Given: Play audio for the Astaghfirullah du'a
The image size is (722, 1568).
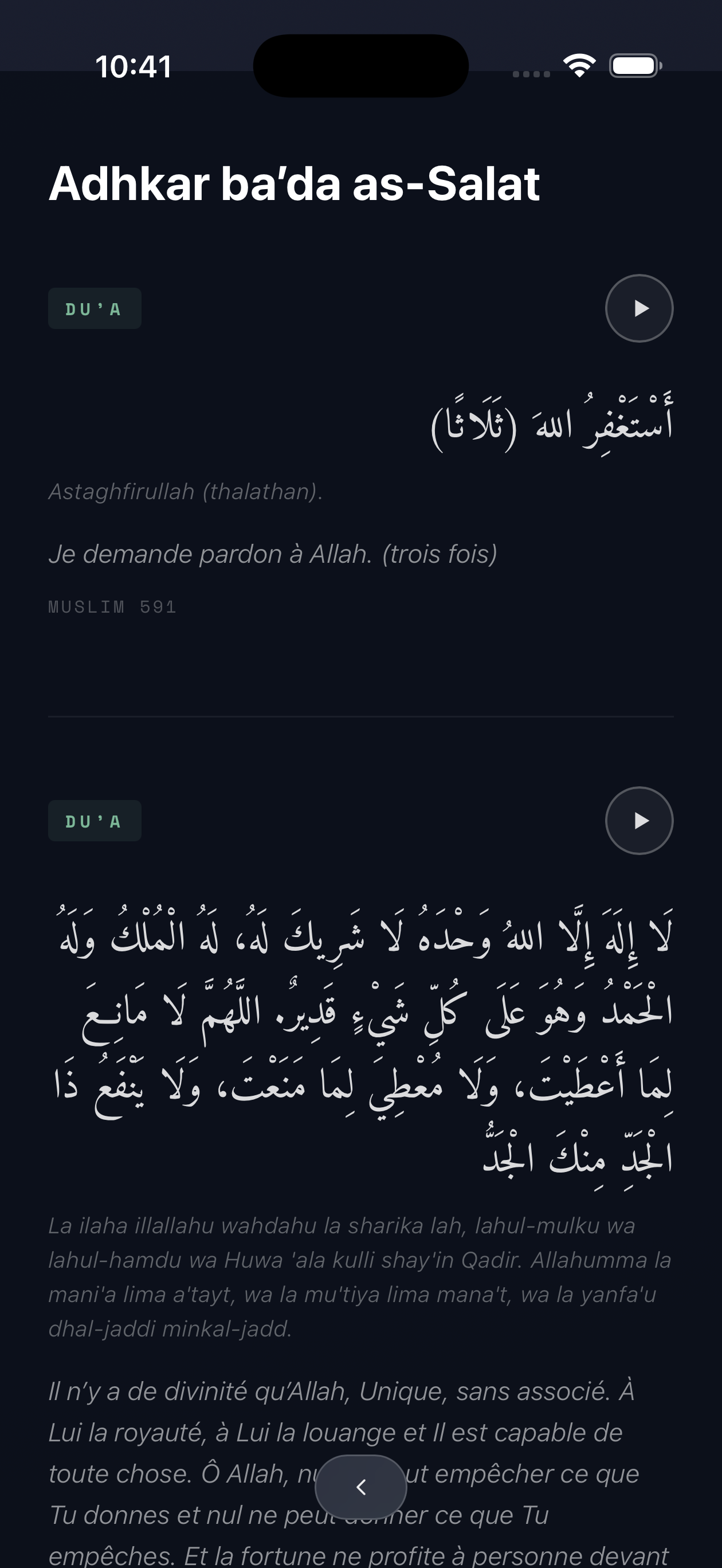Looking at the screenshot, I should (x=638, y=308).
